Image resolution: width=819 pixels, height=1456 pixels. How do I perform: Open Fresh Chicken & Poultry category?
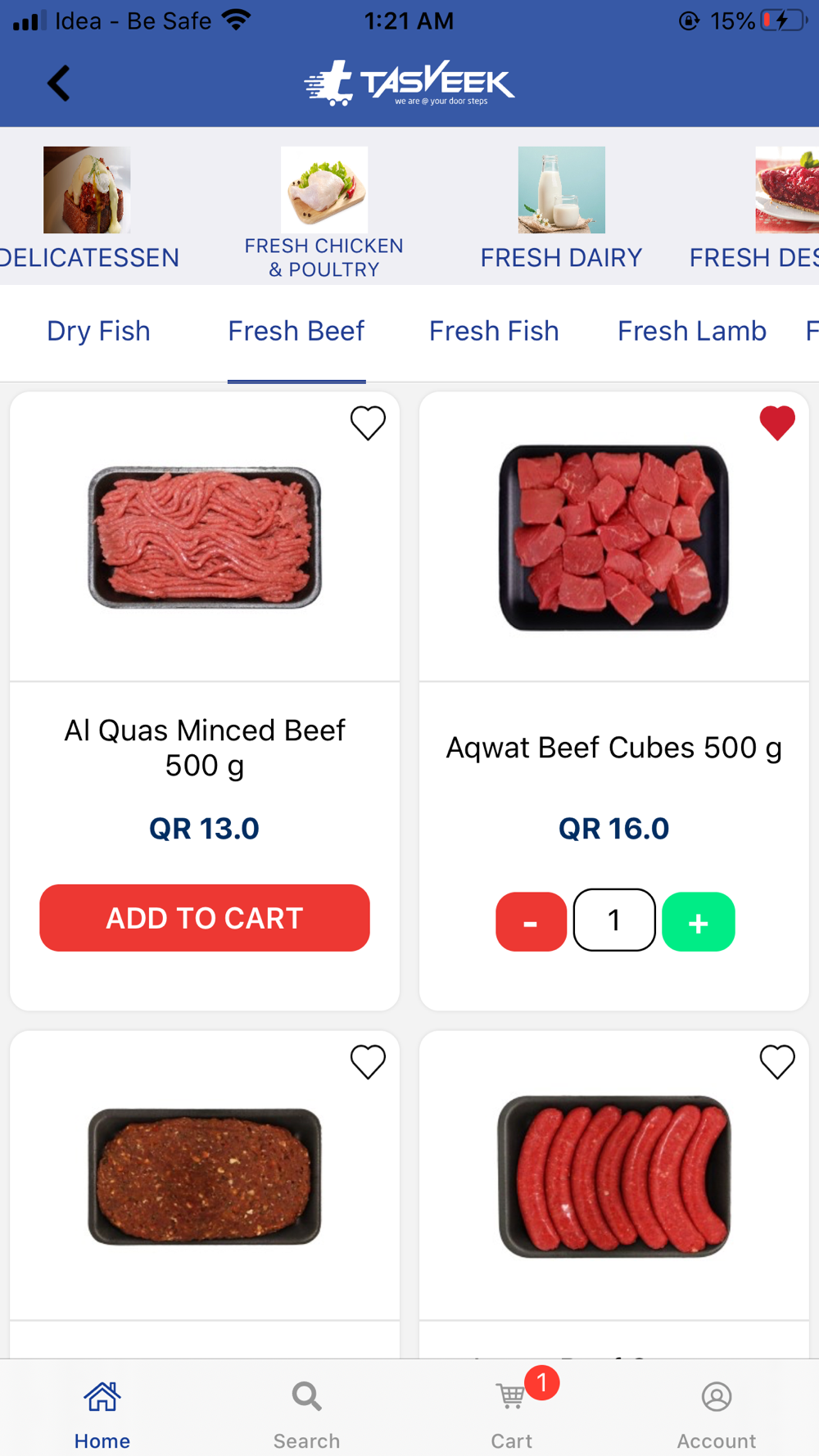pyautogui.click(x=324, y=213)
